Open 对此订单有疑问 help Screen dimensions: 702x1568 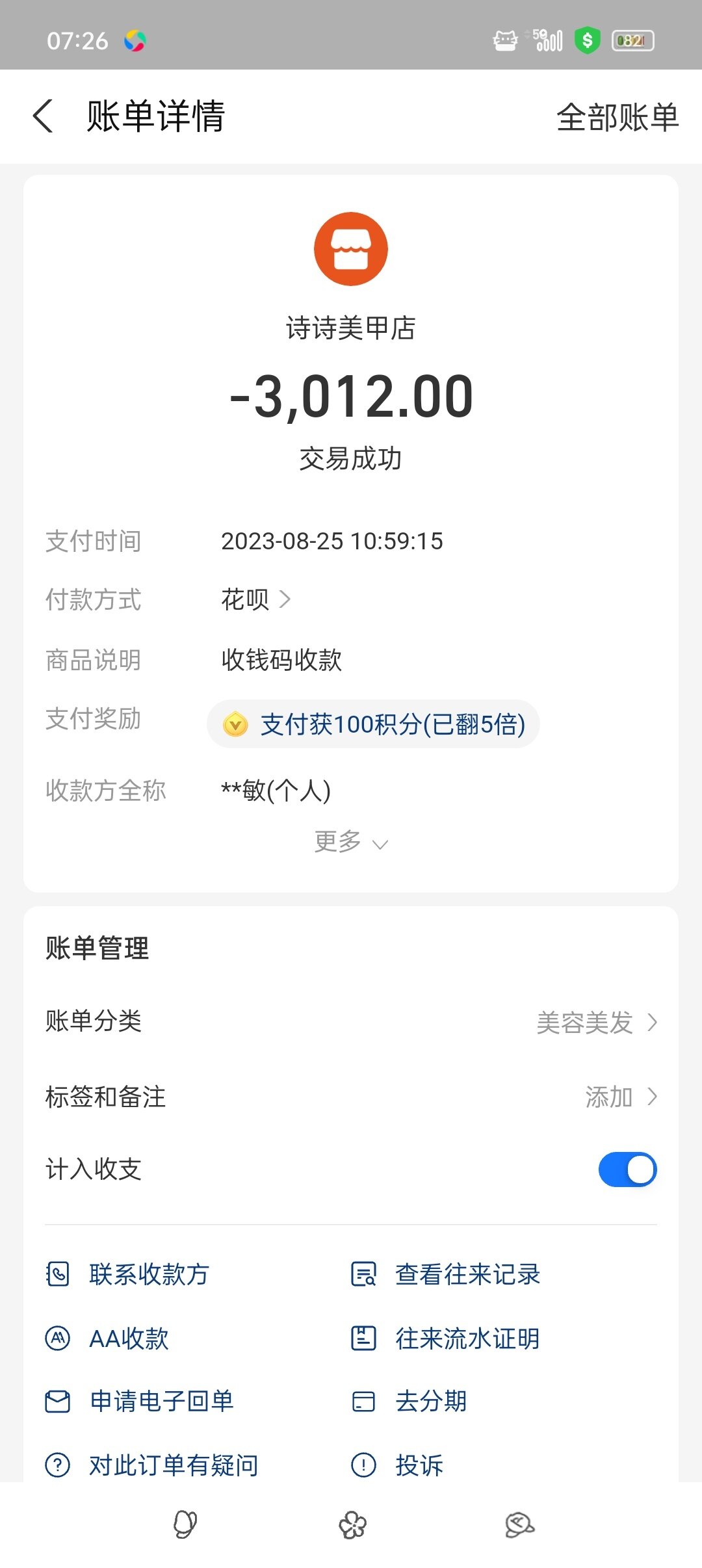151,1465
